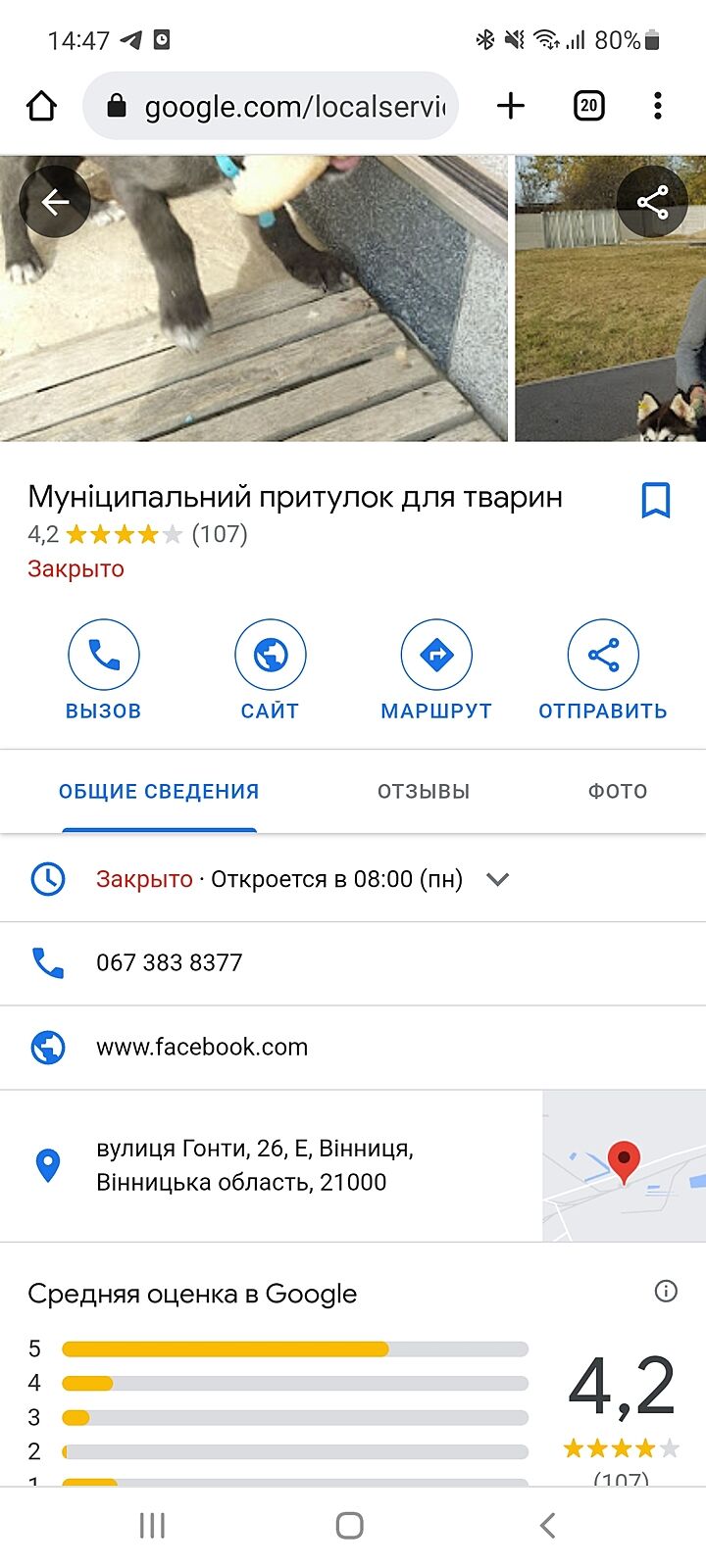
Task: Open the tab switcher showing 20
Action: pos(588,106)
